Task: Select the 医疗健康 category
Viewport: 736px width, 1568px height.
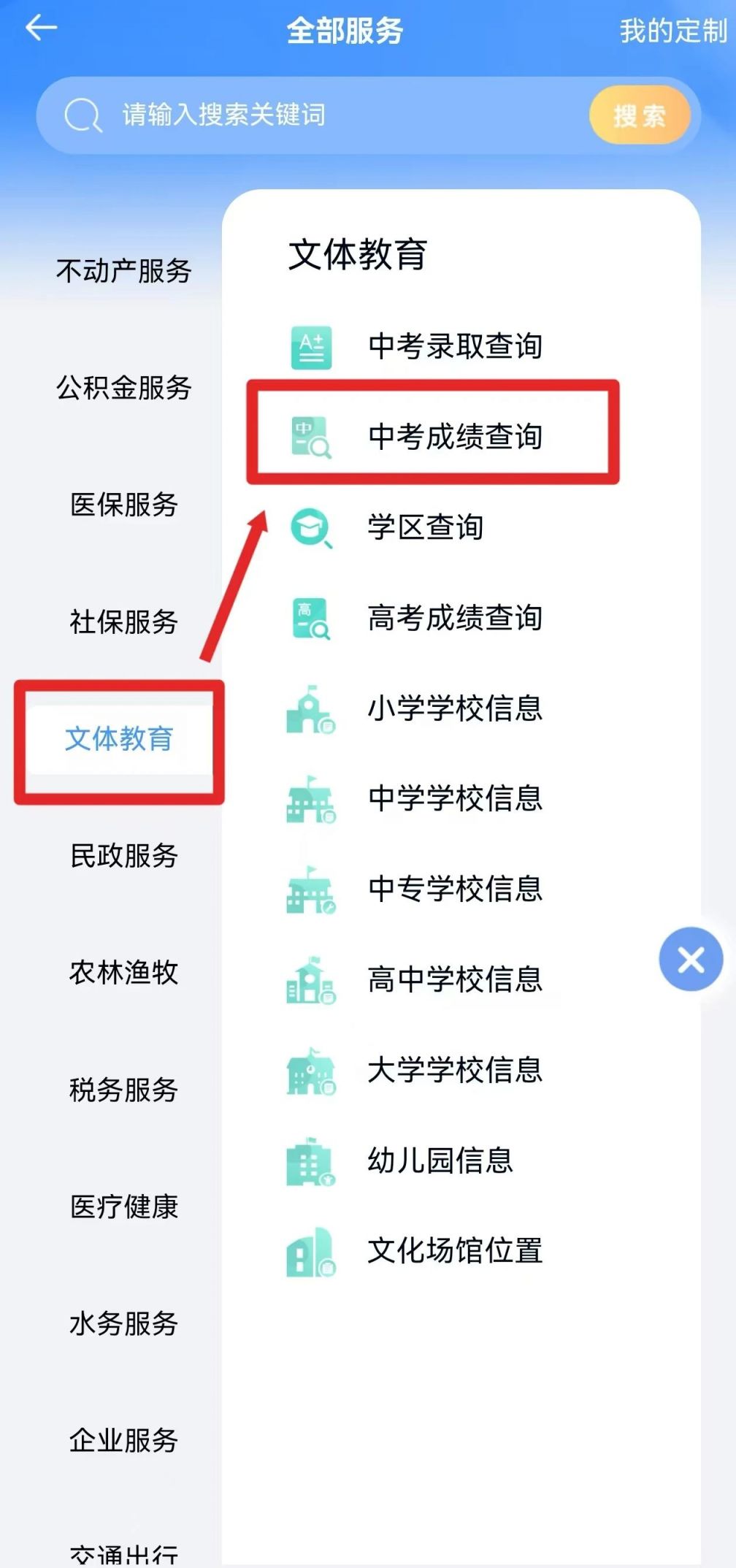Action: [123, 1206]
